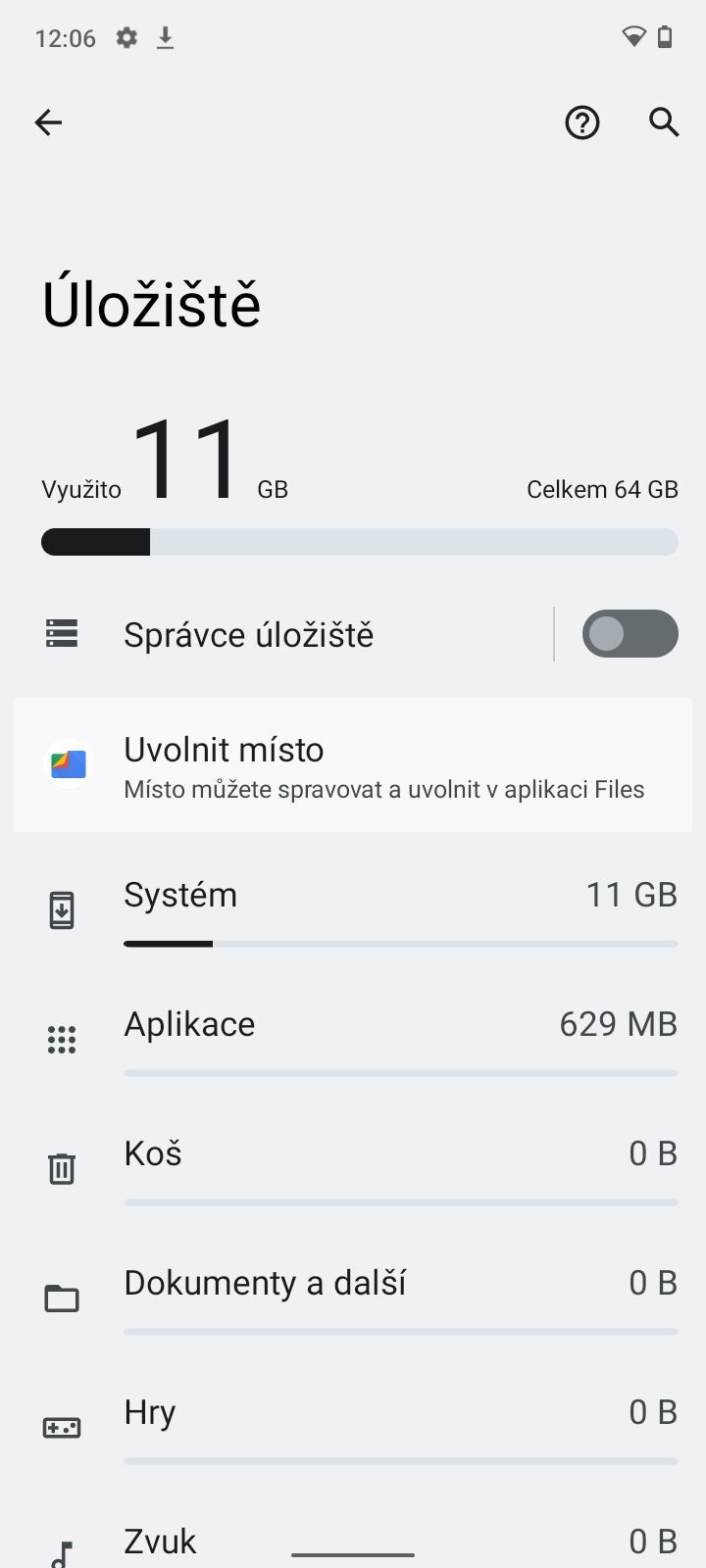Click the download arrow in status bar
The width and height of the screenshot is (706, 1568).
coord(165,38)
